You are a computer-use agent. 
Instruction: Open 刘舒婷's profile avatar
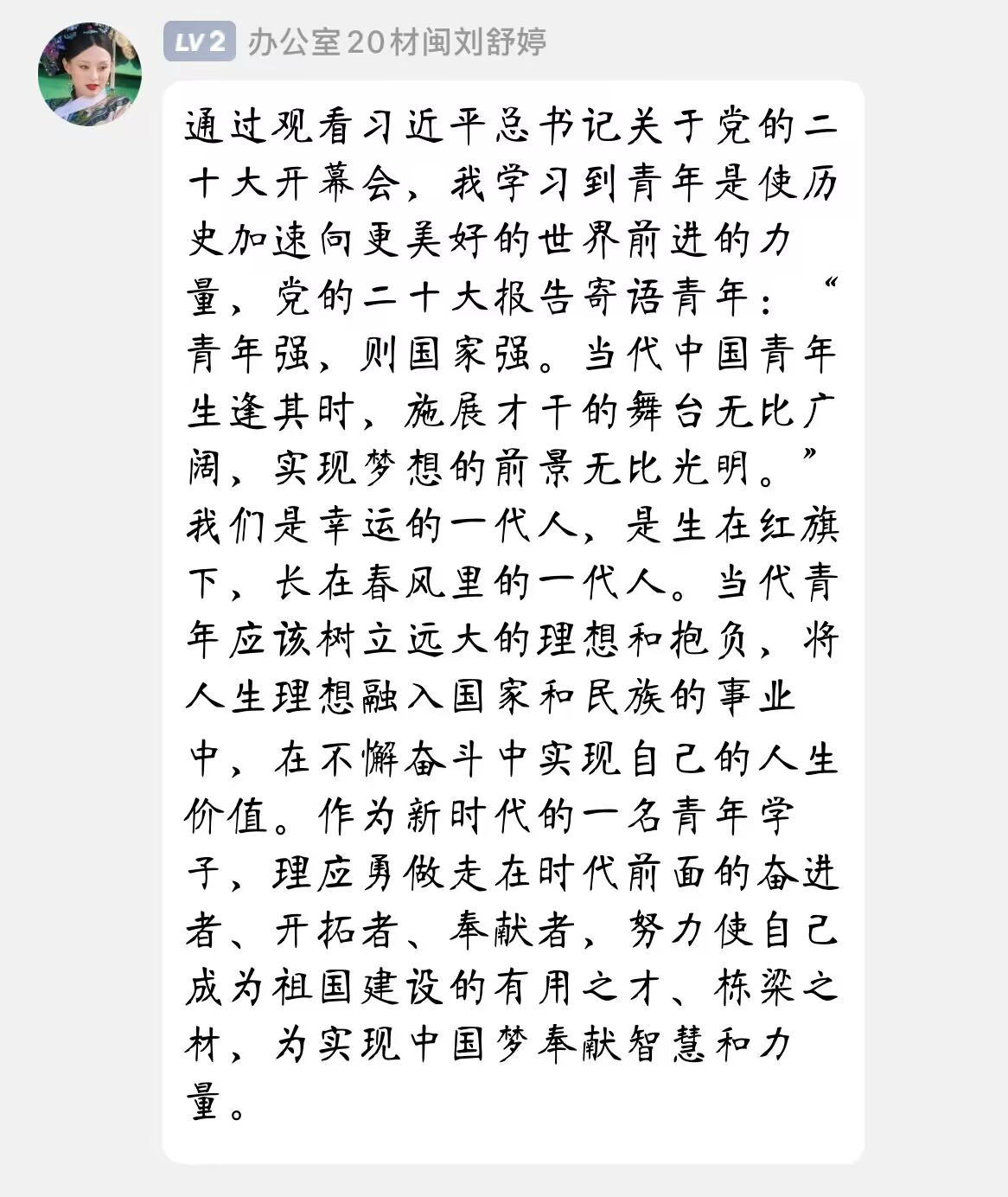90,74
